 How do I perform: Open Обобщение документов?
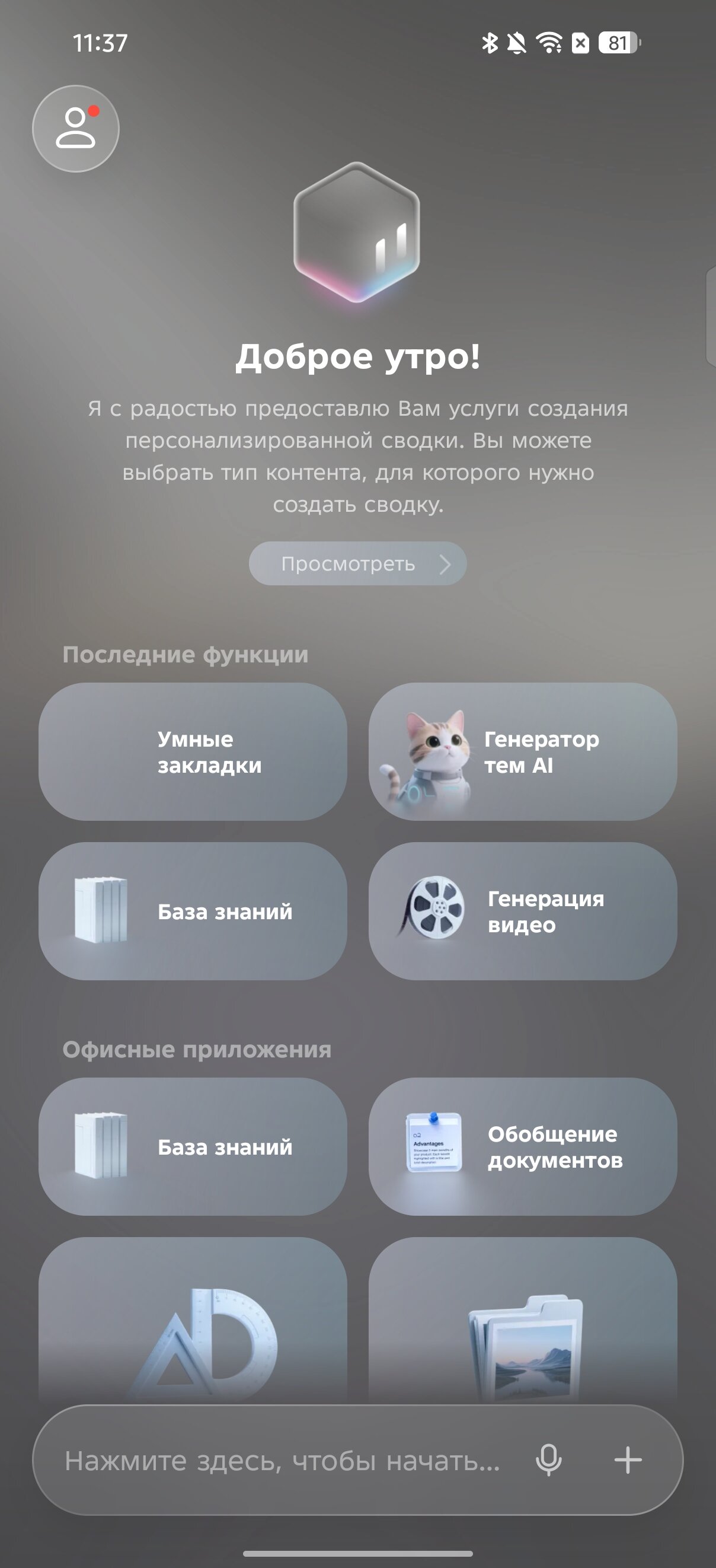pyautogui.click(x=523, y=1147)
